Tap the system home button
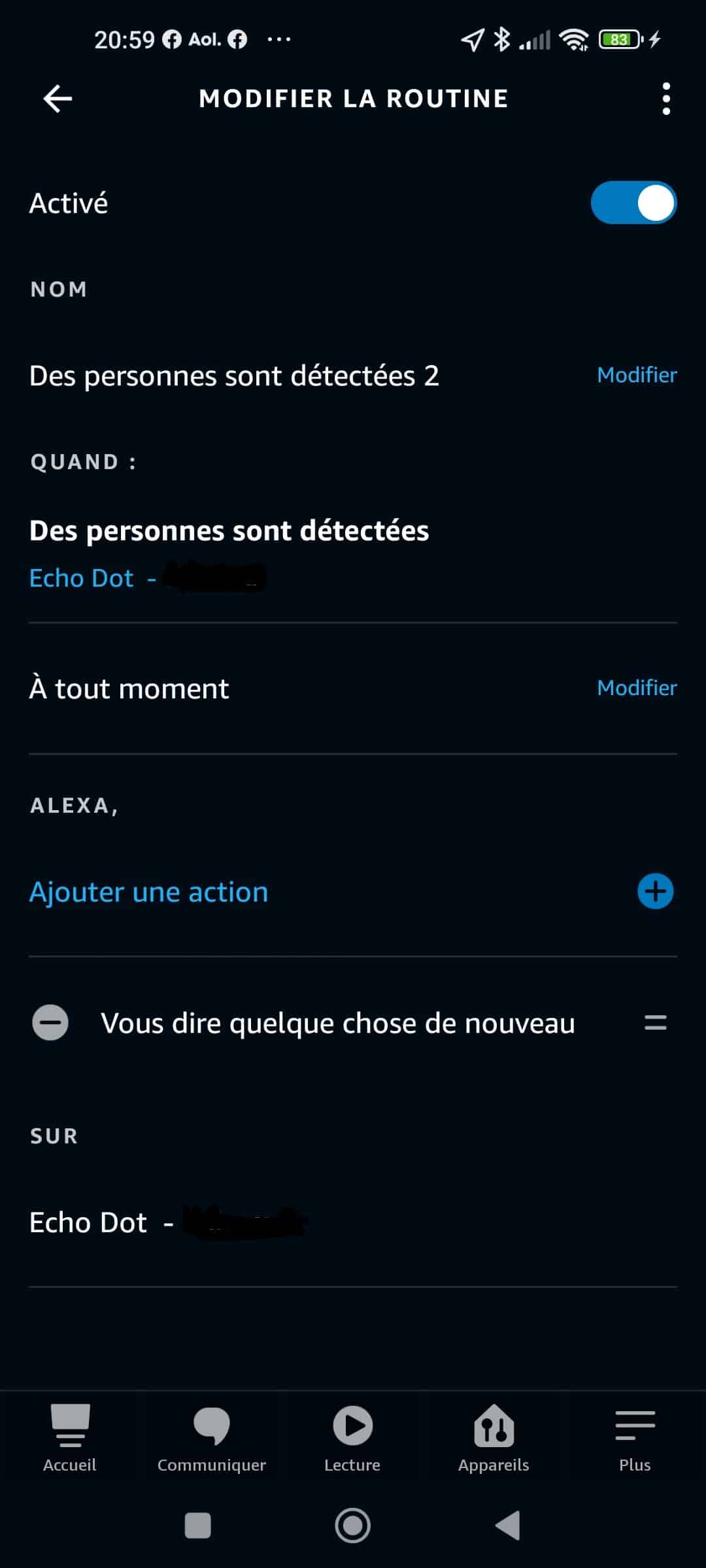Screen dimensions: 706x1568 click(353, 1526)
